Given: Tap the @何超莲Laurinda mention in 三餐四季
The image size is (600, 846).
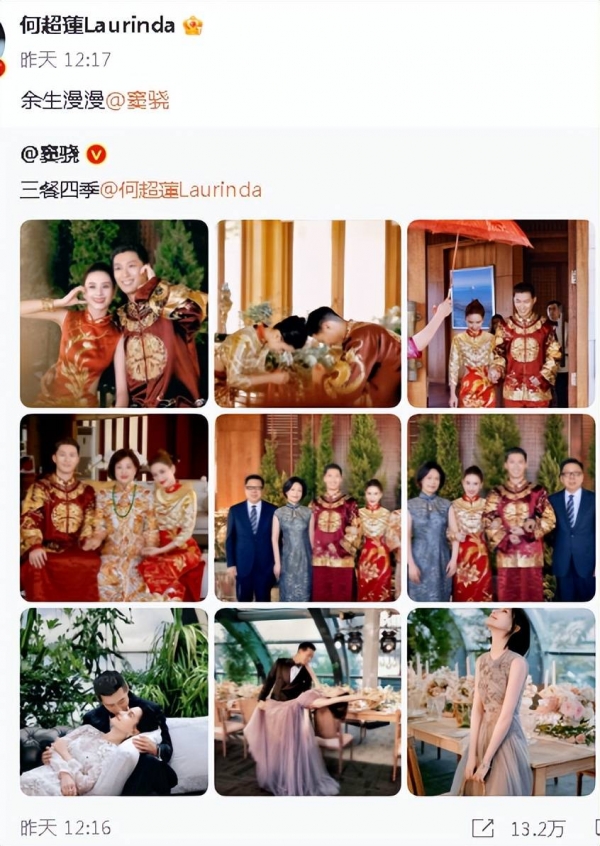Looking at the screenshot, I should pos(181,189).
